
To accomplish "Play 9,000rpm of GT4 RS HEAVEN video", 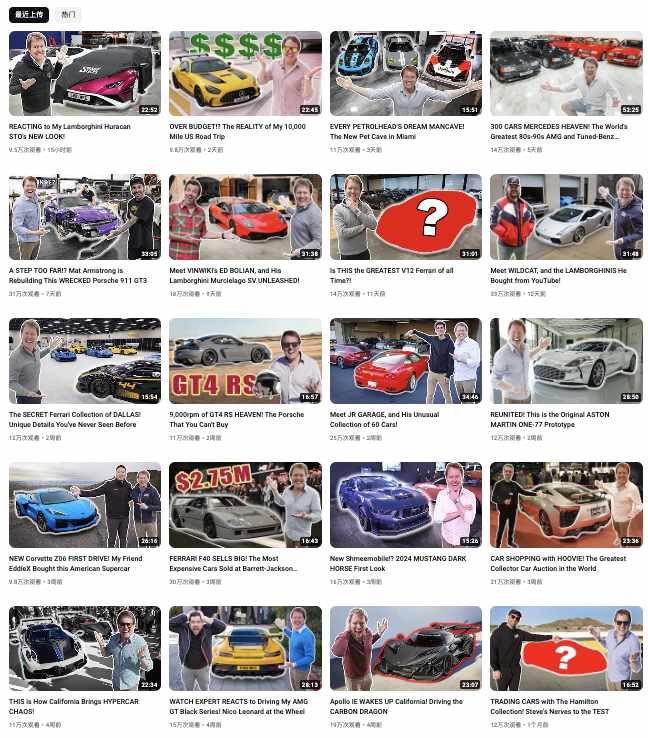I will (x=245, y=361).
